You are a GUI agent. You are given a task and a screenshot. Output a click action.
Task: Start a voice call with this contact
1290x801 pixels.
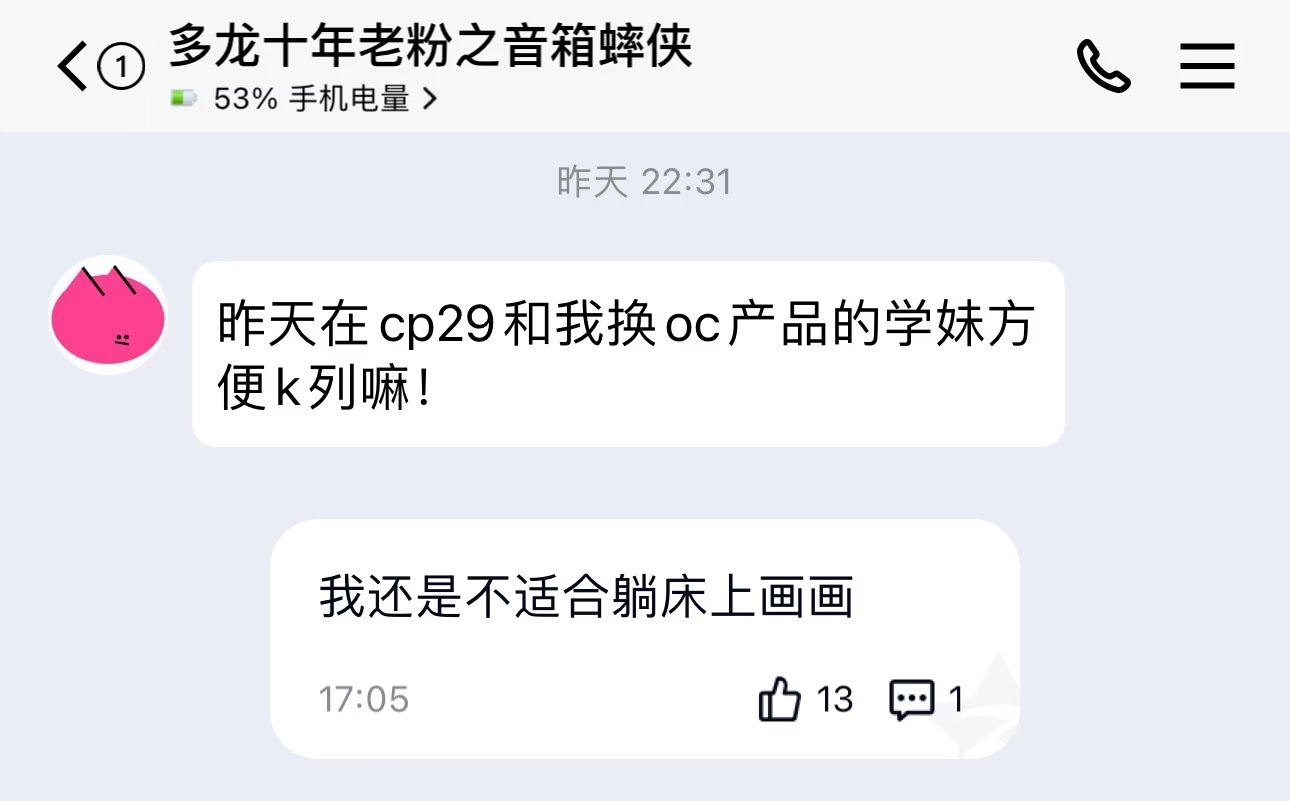point(1103,67)
